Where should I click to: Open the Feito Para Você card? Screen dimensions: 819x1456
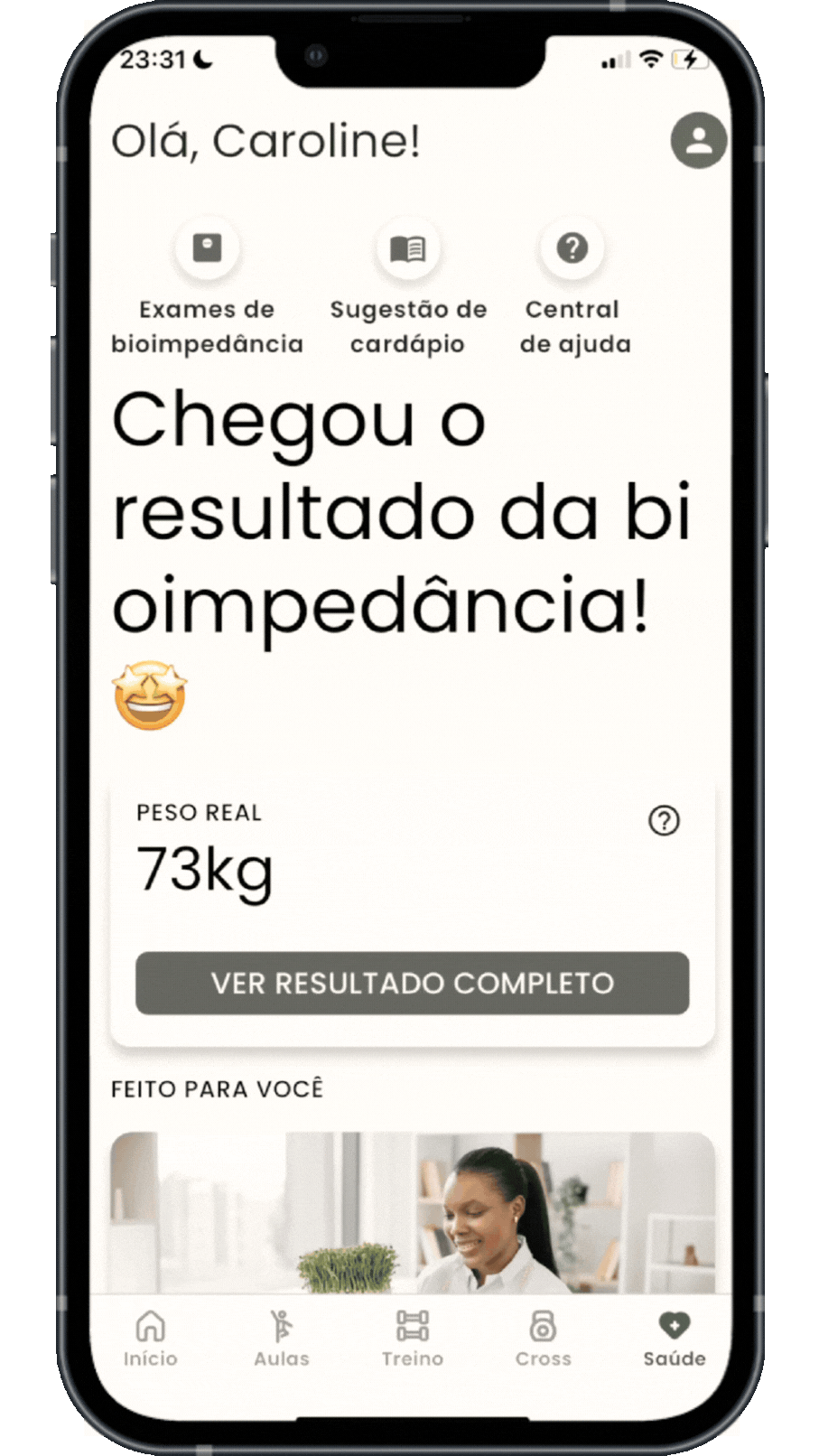pyautogui.click(x=412, y=1212)
